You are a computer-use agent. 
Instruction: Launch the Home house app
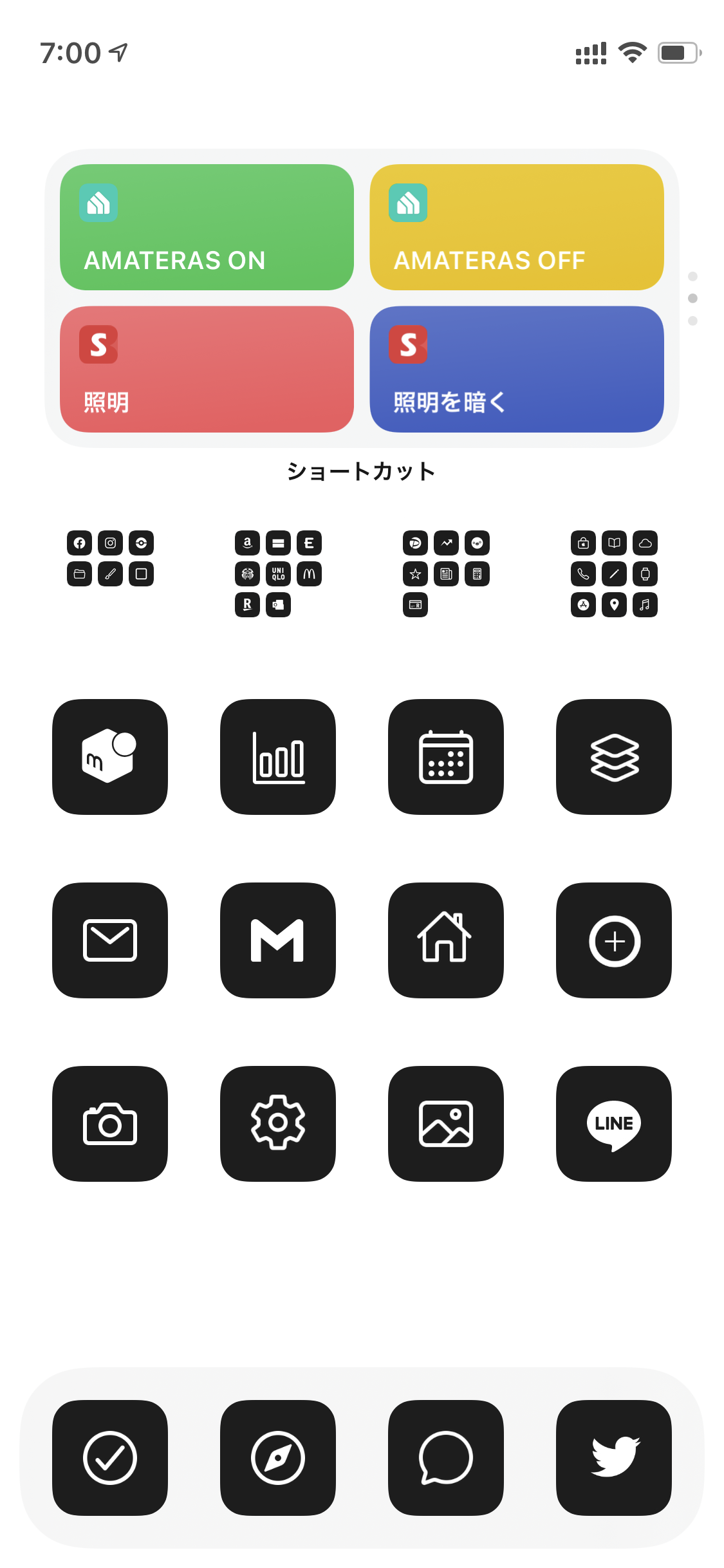click(446, 940)
